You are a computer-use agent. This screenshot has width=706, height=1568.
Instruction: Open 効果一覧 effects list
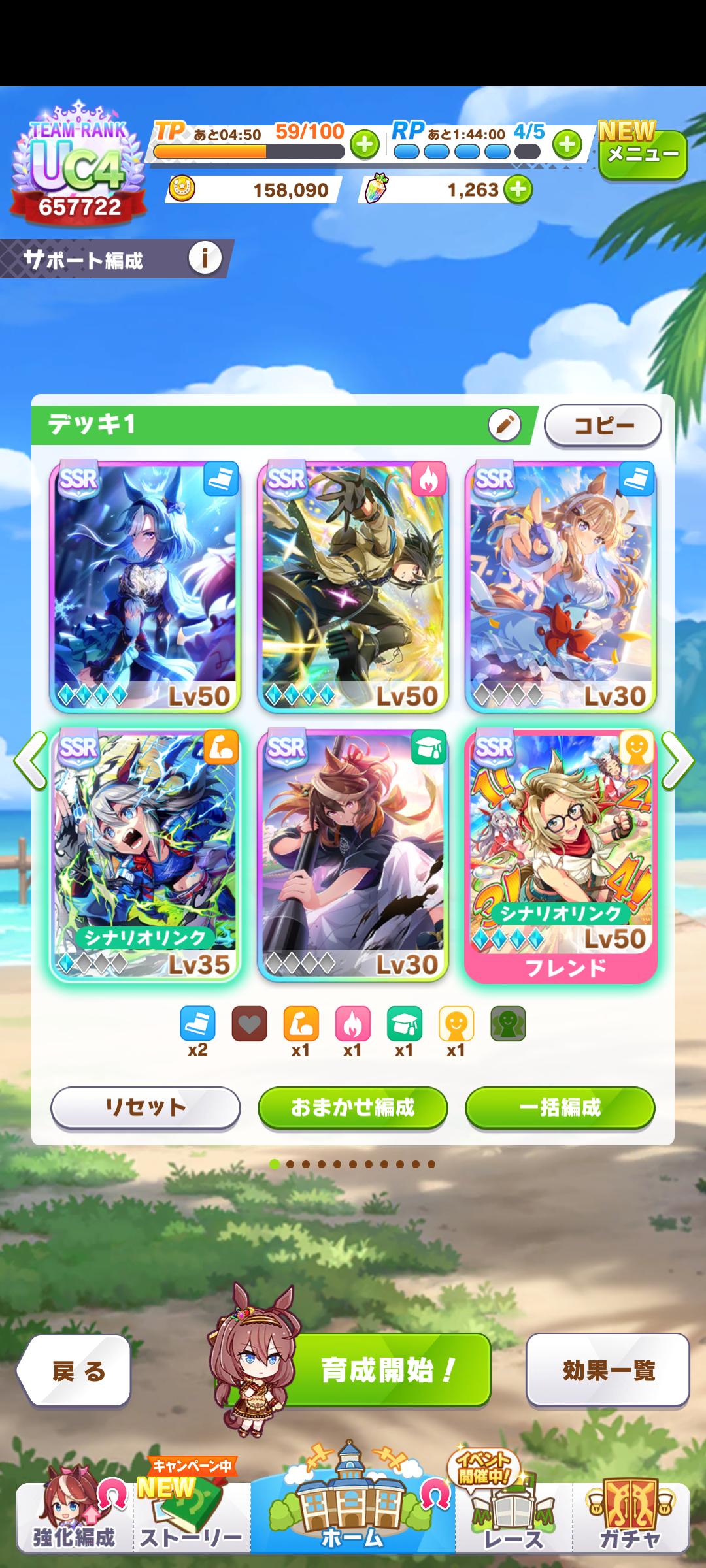tap(607, 1369)
